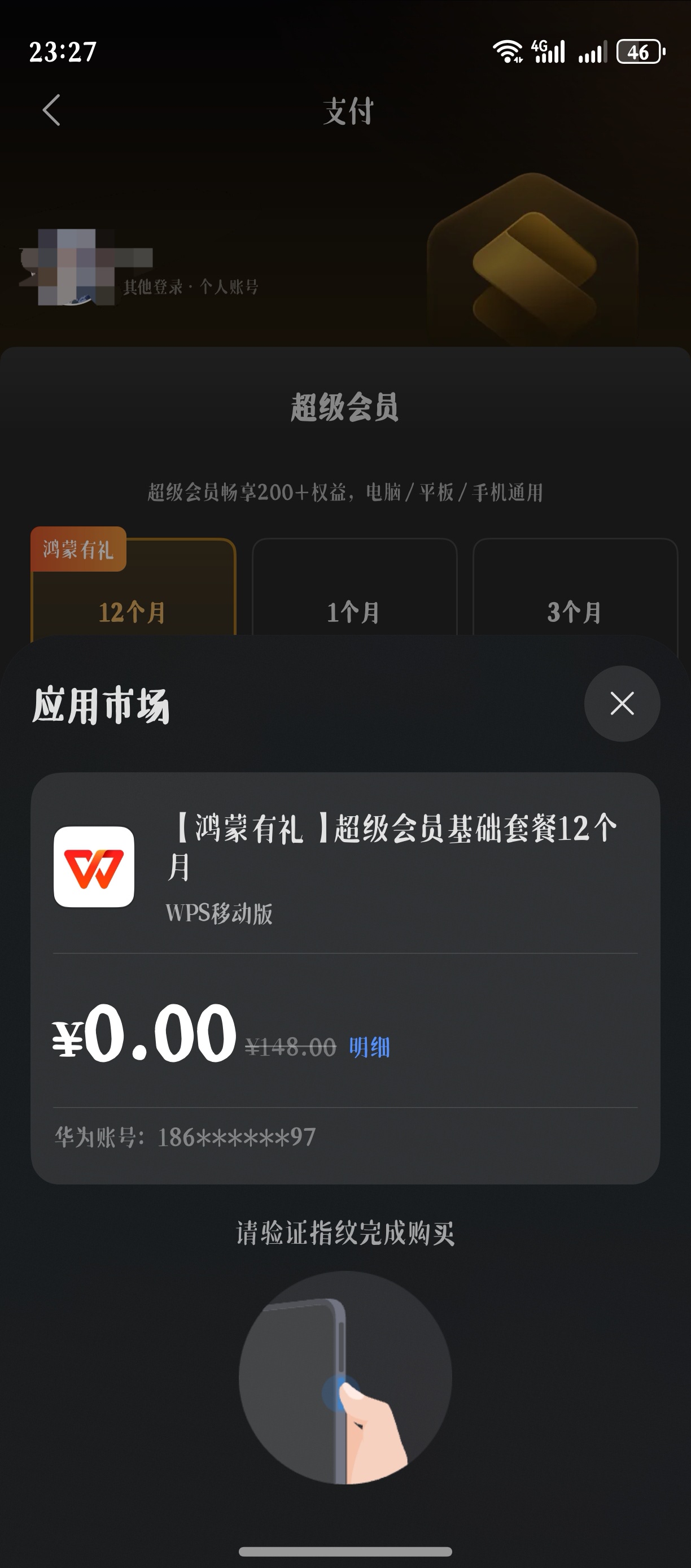Choose the 1个月 membership plan
The height and width of the screenshot is (1568, 691).
pyautogui.click(x=354, y=611)
